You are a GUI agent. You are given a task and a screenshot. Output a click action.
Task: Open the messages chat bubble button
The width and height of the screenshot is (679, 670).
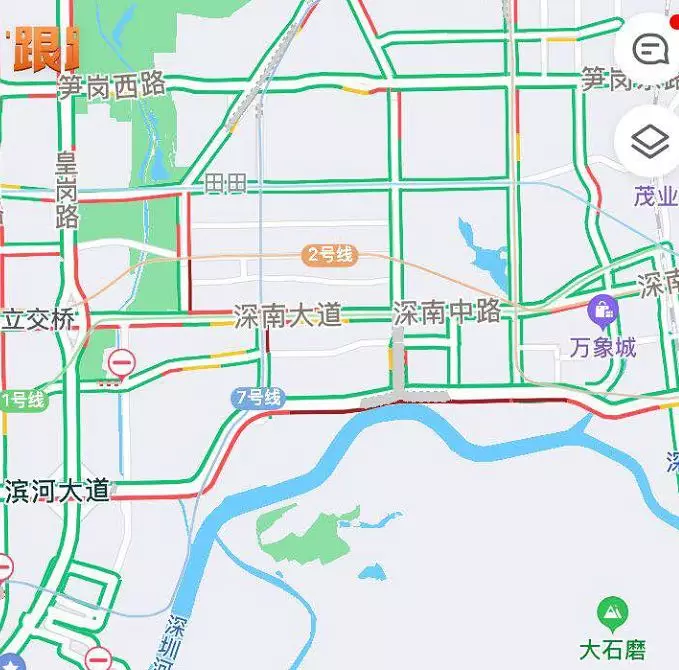pos(652,47)
